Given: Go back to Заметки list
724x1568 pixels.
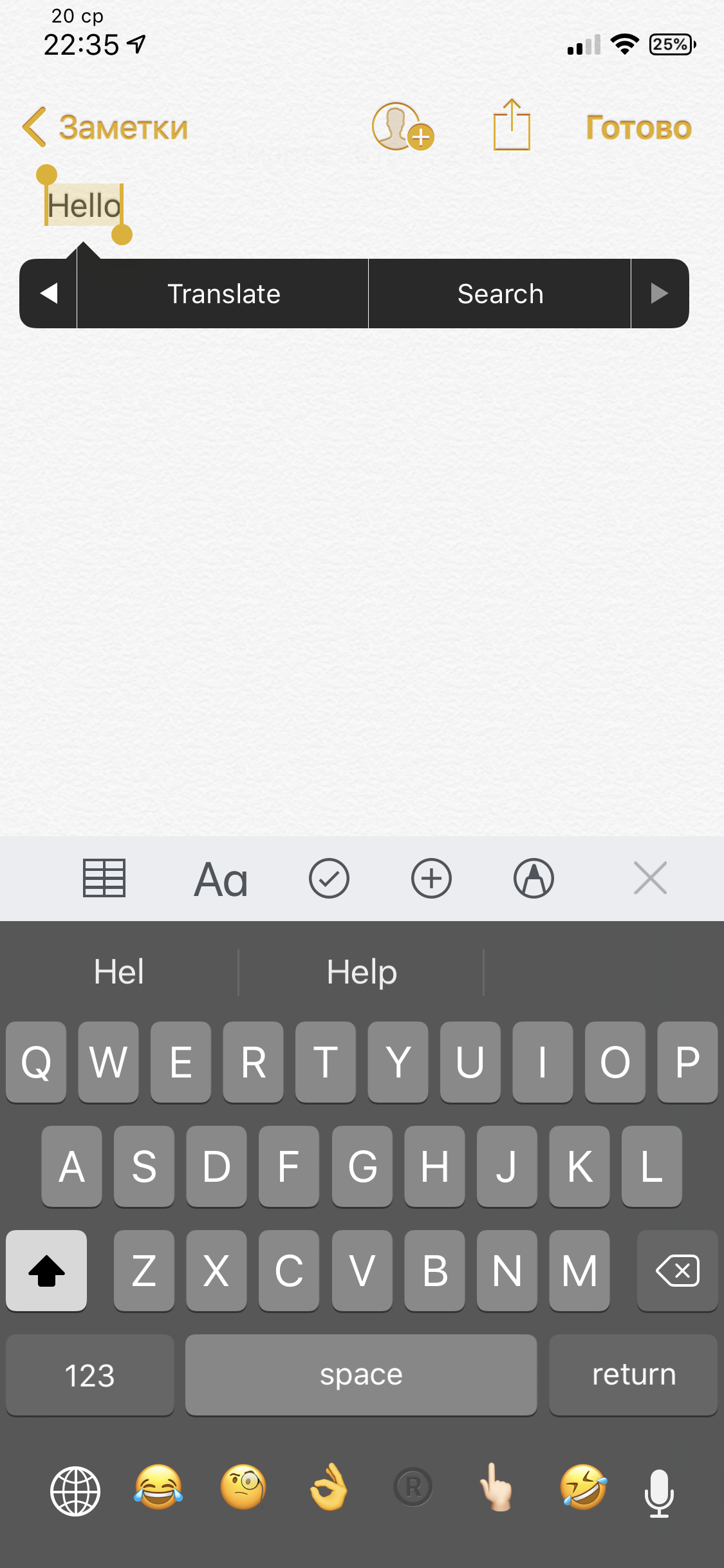Looking at the screenshot, I should 105,127.
